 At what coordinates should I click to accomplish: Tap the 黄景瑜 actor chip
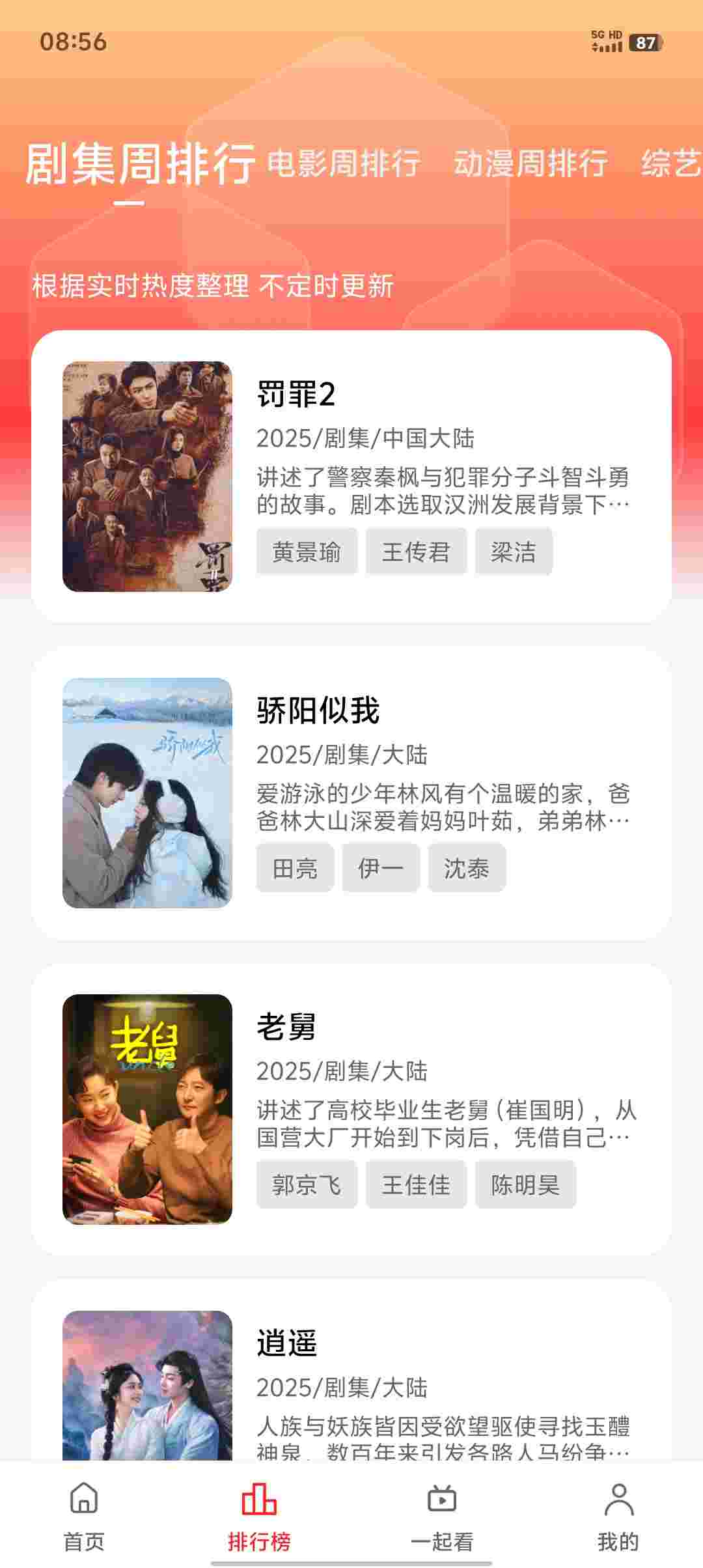[x=307, y=552]
